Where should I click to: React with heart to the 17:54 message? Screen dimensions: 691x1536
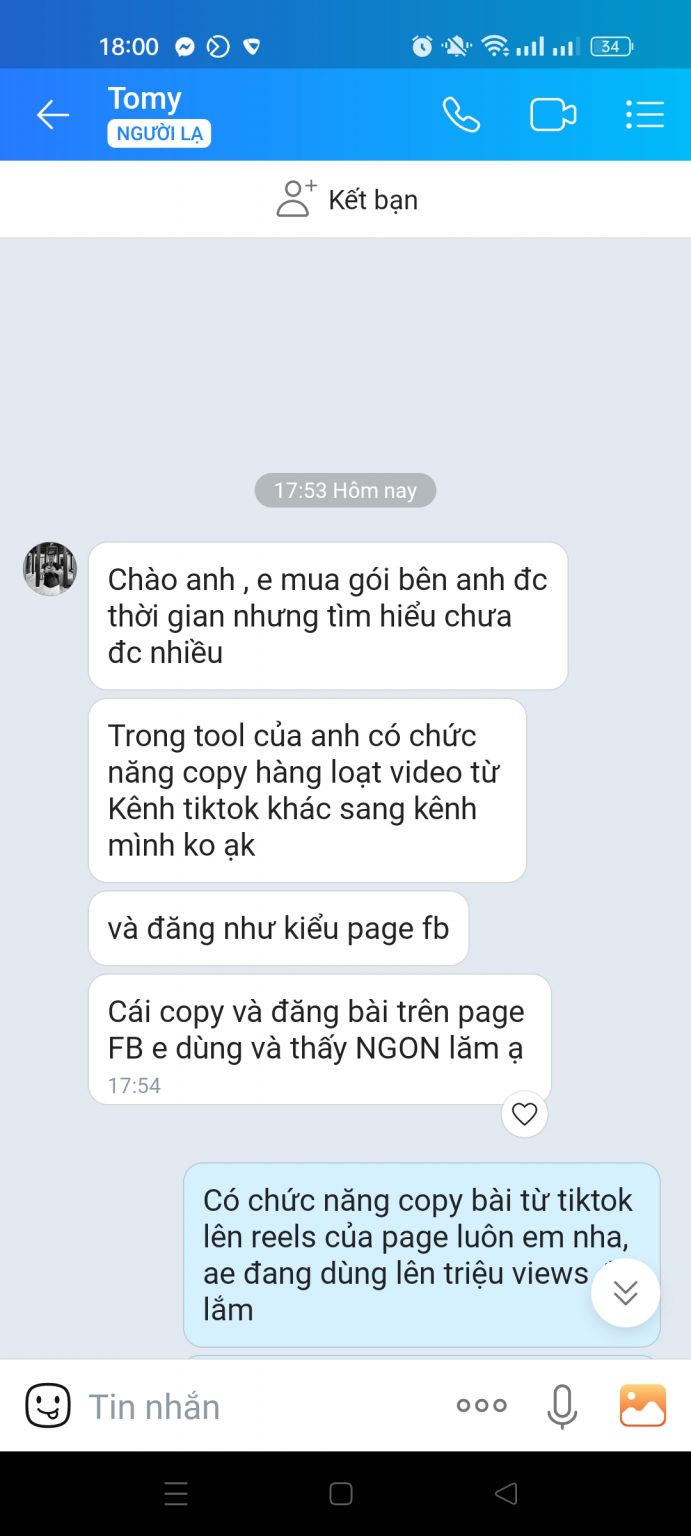tap(524, 1113)
